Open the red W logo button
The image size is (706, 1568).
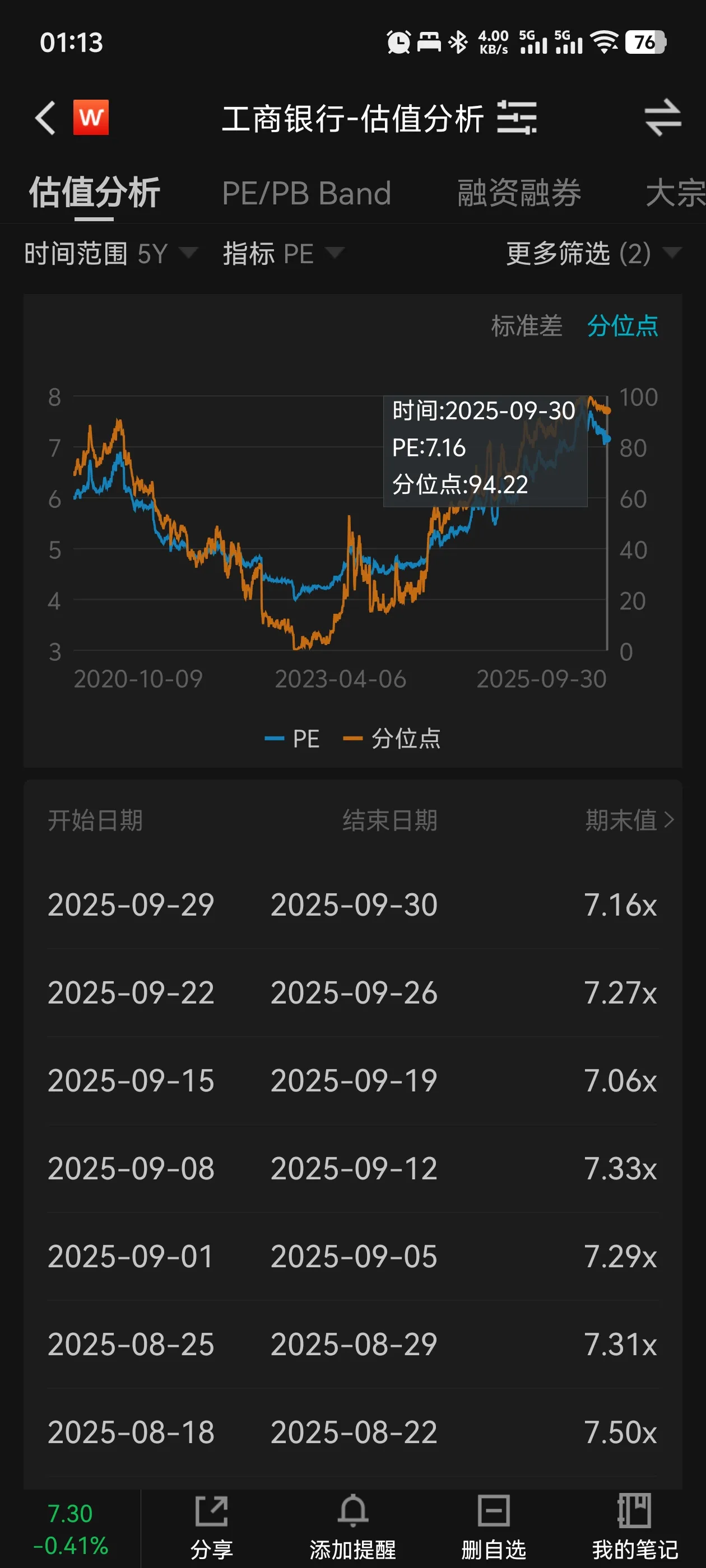click(x=91, y=118)
